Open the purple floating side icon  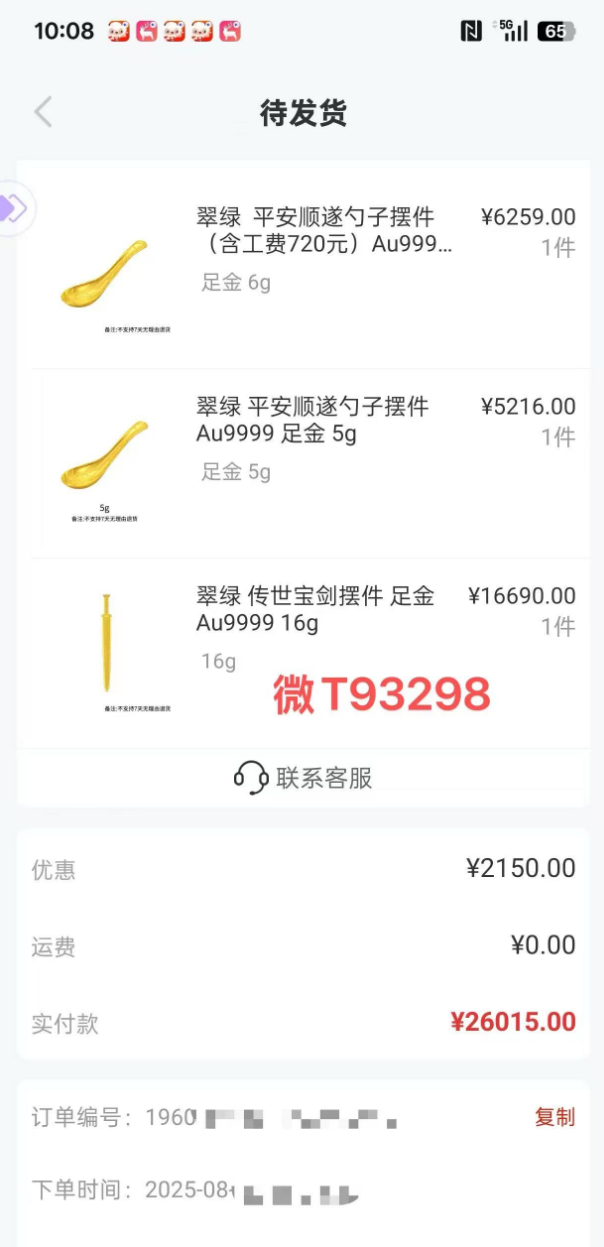click(14, 209)
